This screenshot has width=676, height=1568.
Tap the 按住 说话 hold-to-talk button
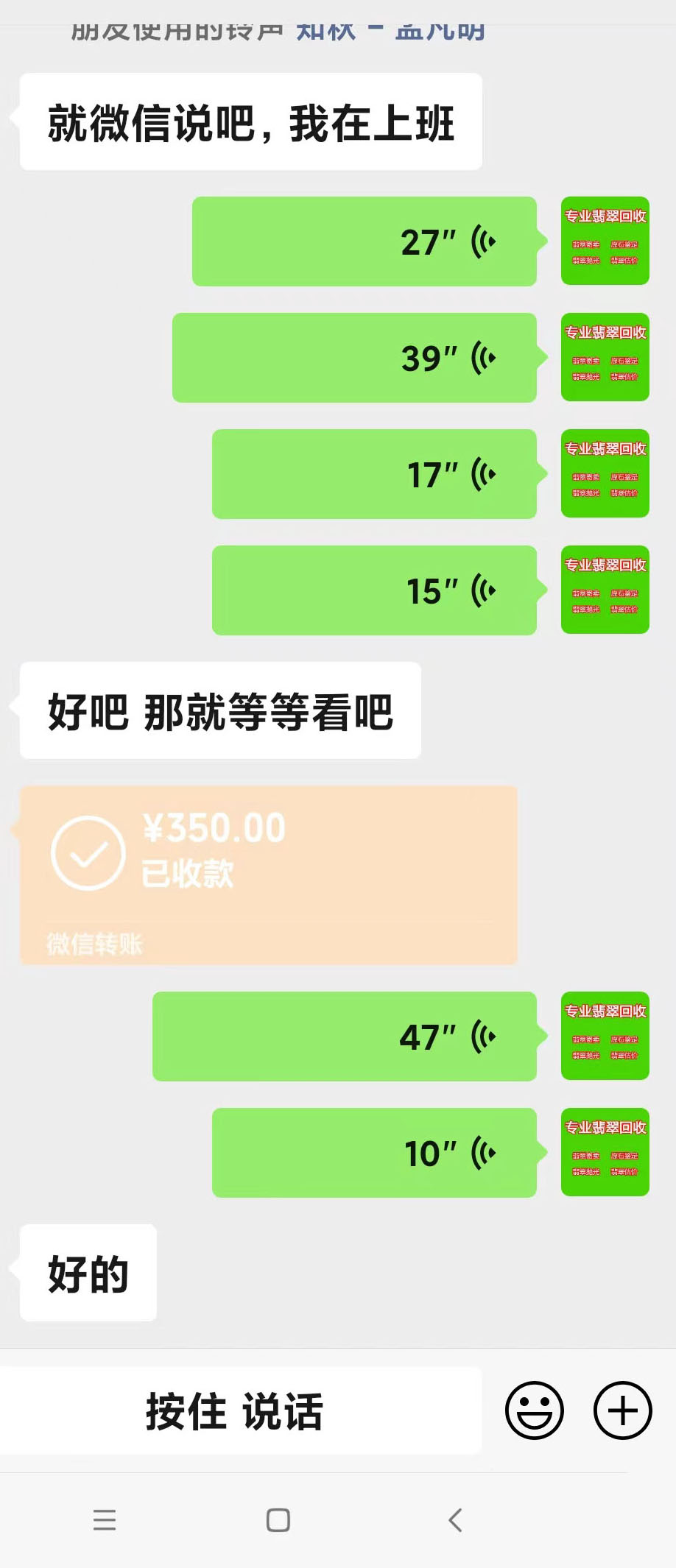click(x=236, y=1410)
